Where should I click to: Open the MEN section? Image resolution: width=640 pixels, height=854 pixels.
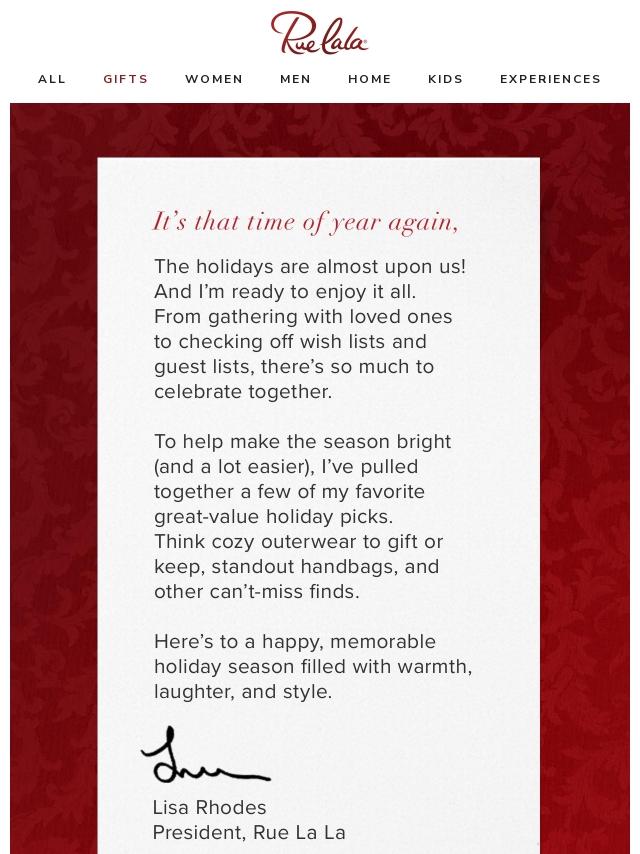click(295, 79)
